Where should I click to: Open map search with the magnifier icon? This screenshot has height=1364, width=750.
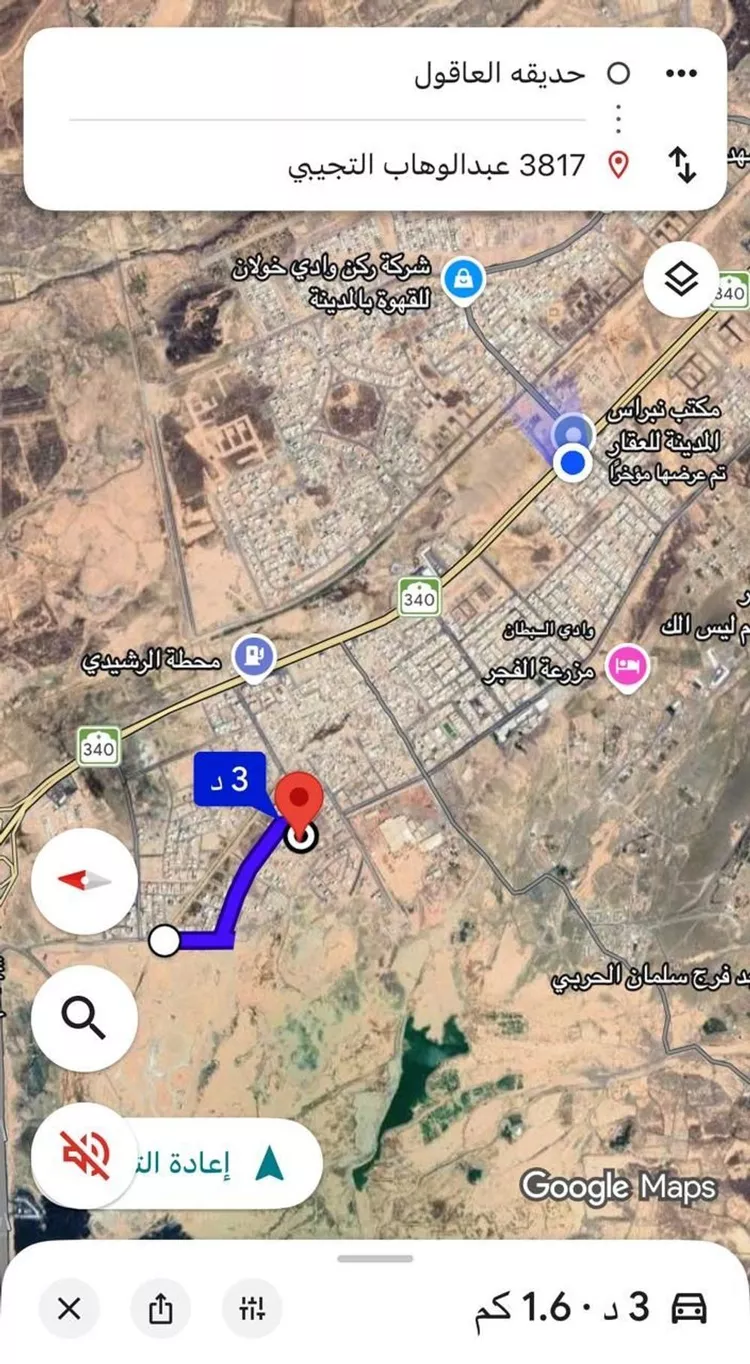click(x=83, y=1017)
